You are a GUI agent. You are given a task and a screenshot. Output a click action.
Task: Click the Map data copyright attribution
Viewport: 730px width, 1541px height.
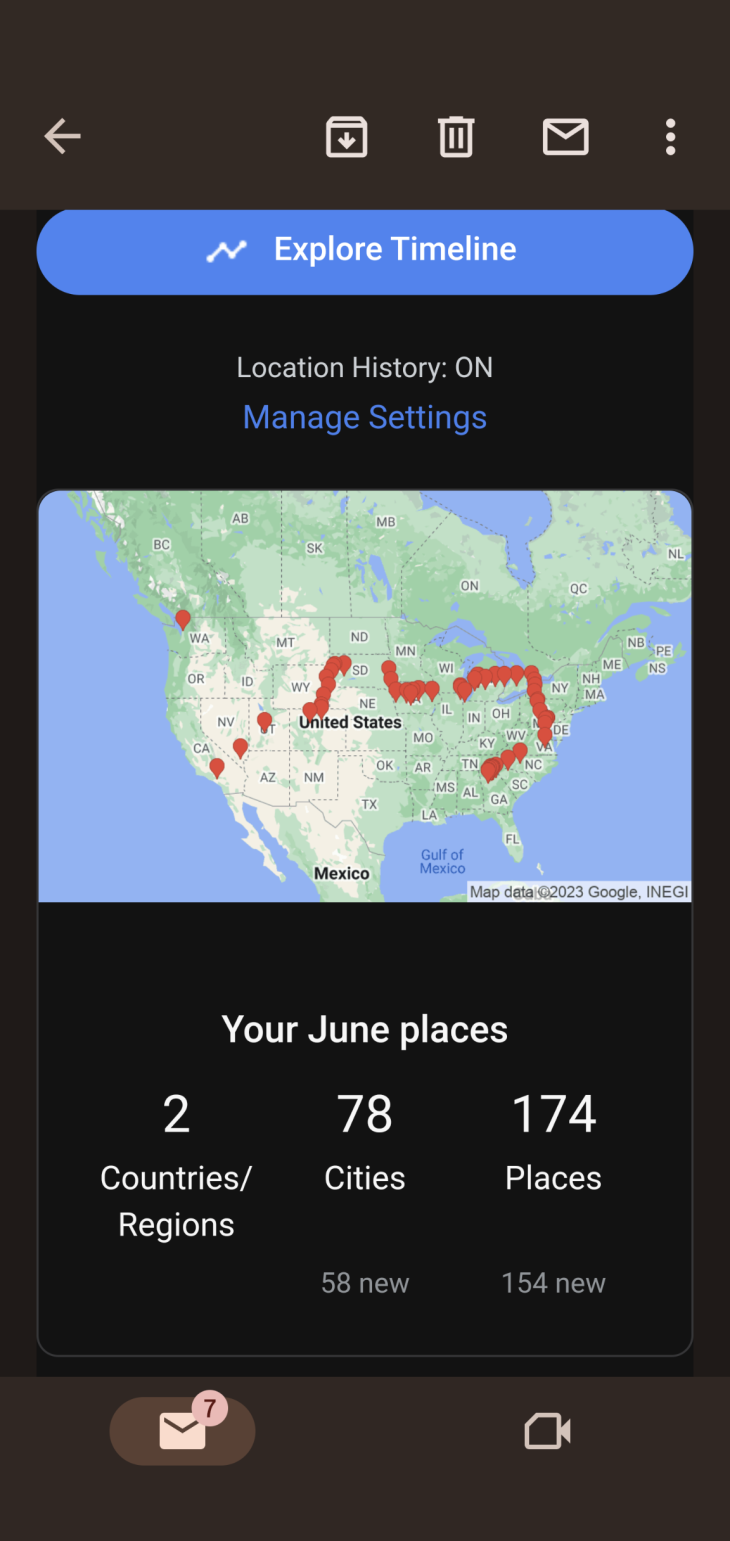[578, 891]
